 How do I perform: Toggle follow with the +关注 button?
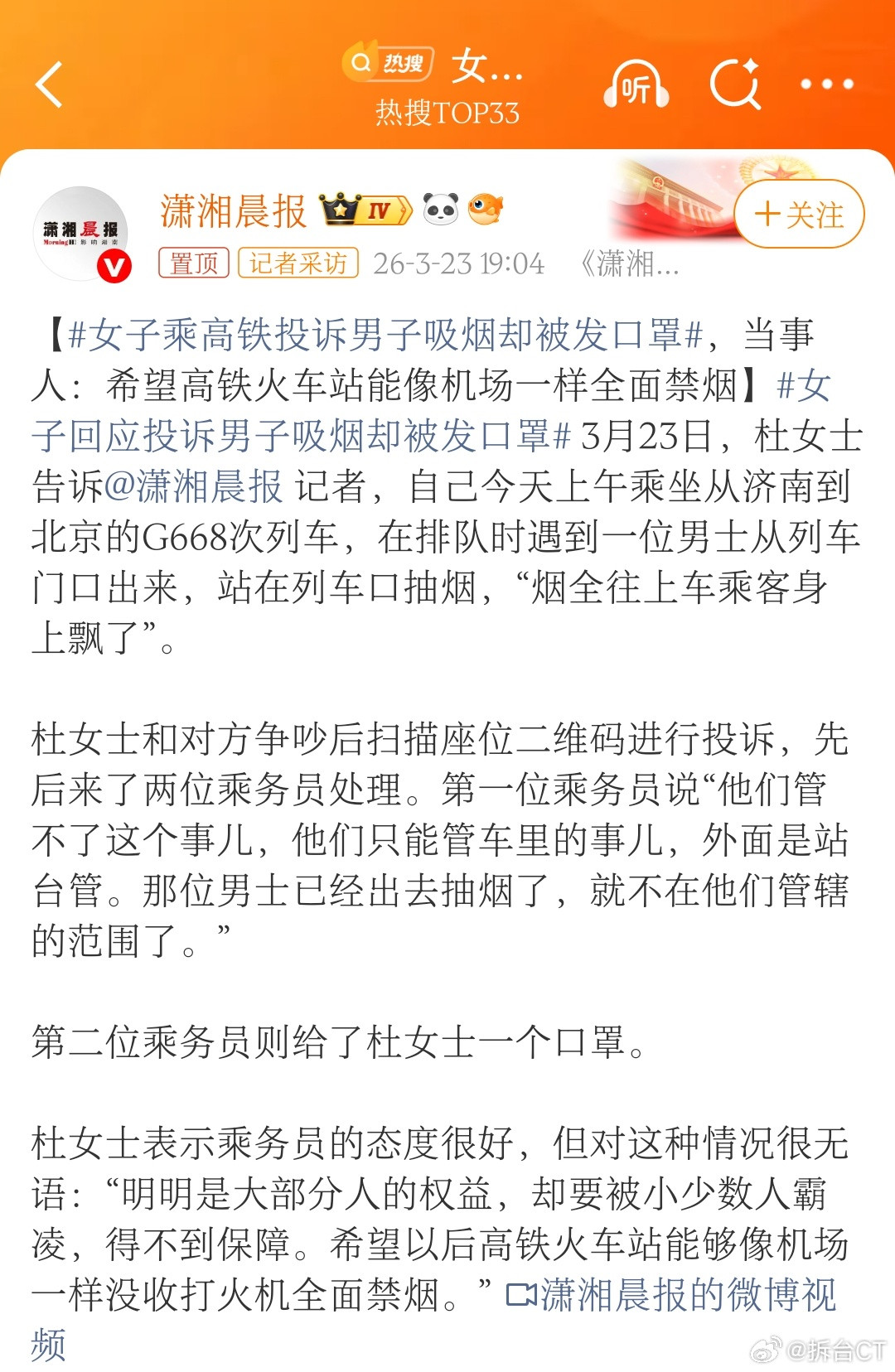point(796,215)
